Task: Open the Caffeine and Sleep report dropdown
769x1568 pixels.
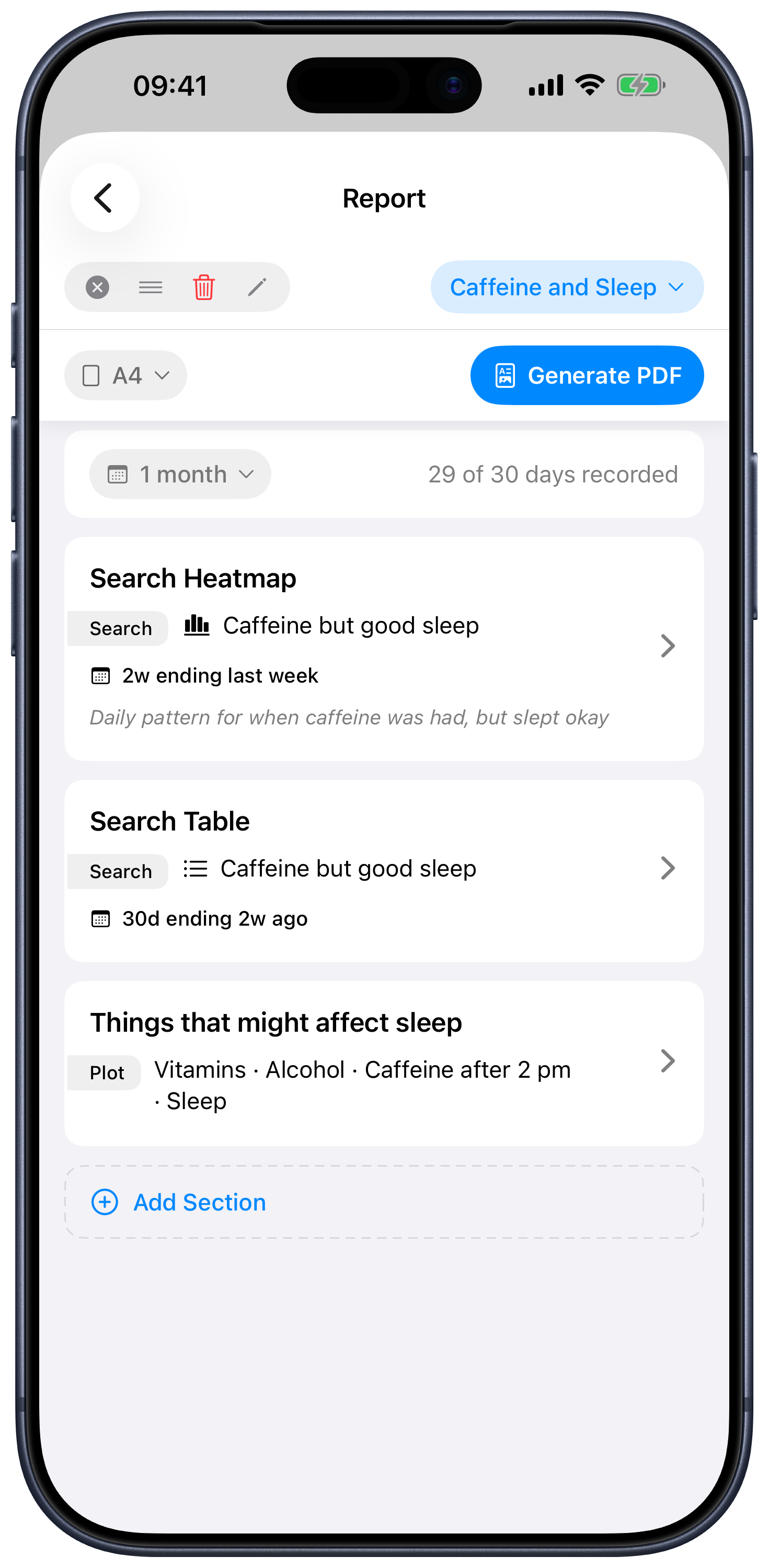Action: (567, 287)
